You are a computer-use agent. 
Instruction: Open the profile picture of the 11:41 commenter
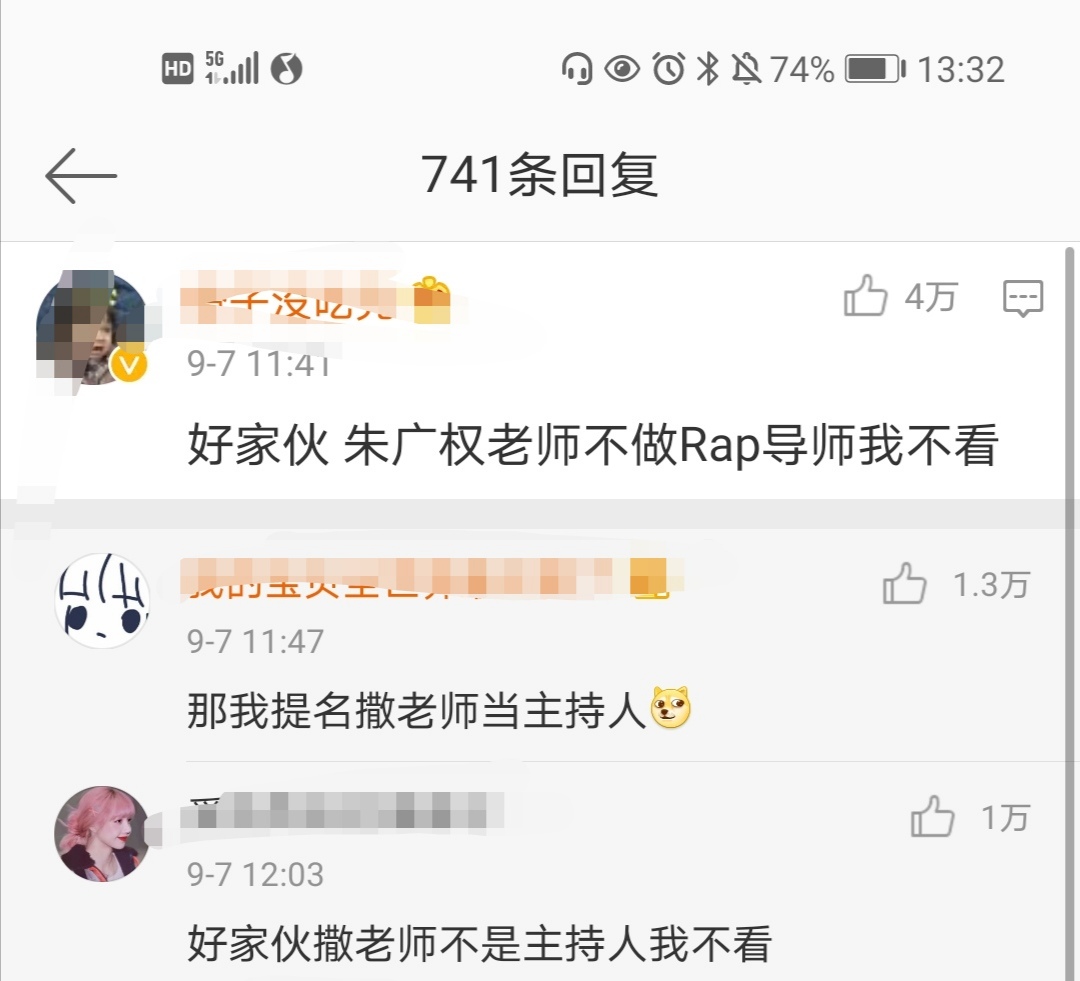(x=92, y=329)
